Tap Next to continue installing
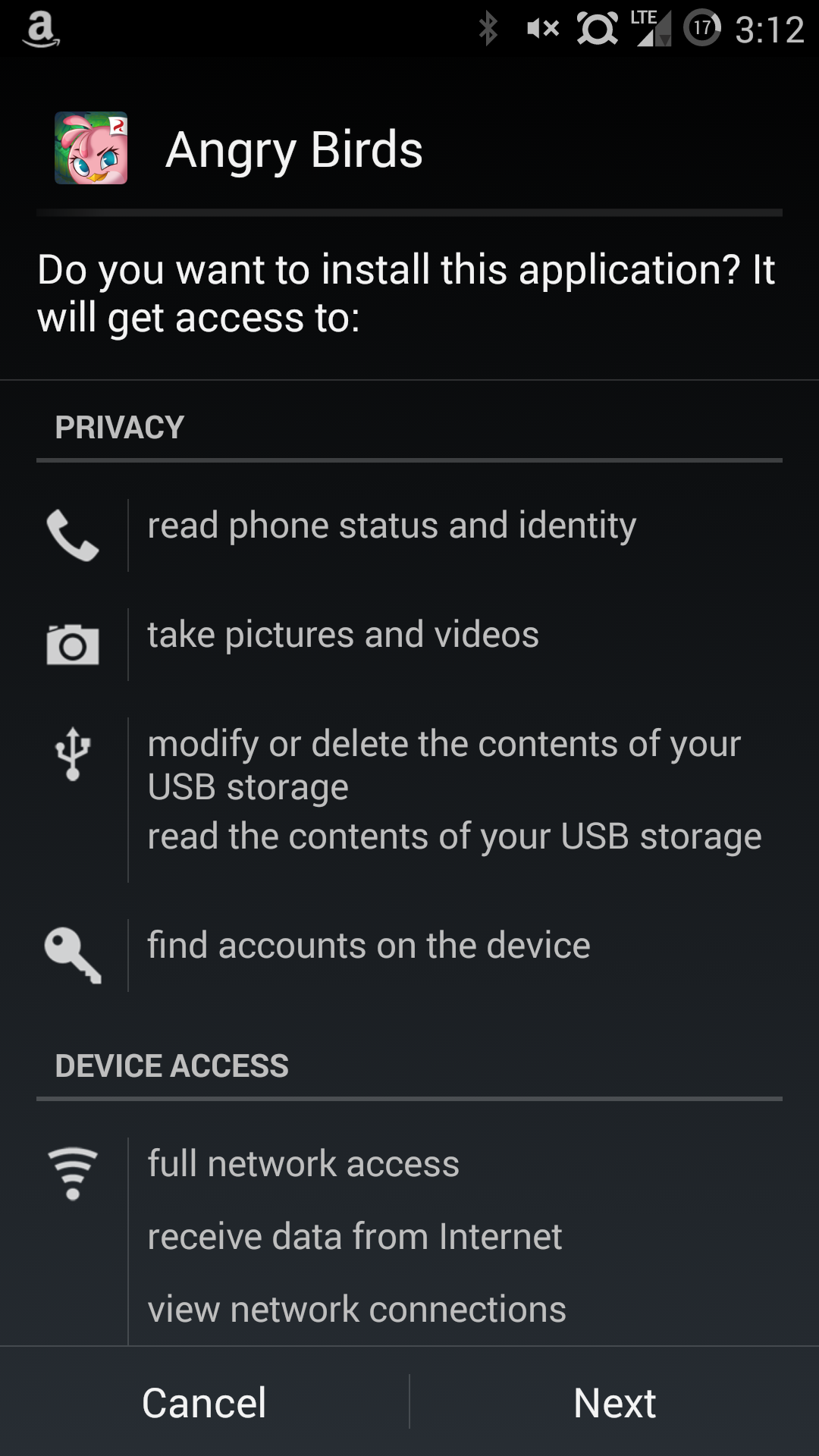This screenshot has height=1456, width=819. [x=614, y=1402]
